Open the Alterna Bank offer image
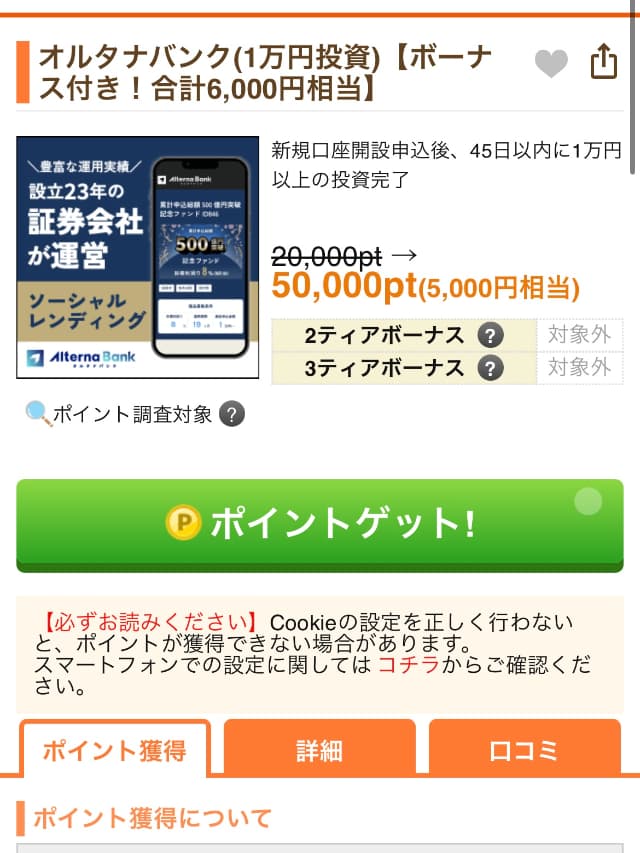Screen dimensions: 640x853 click(x=138, y=257)
